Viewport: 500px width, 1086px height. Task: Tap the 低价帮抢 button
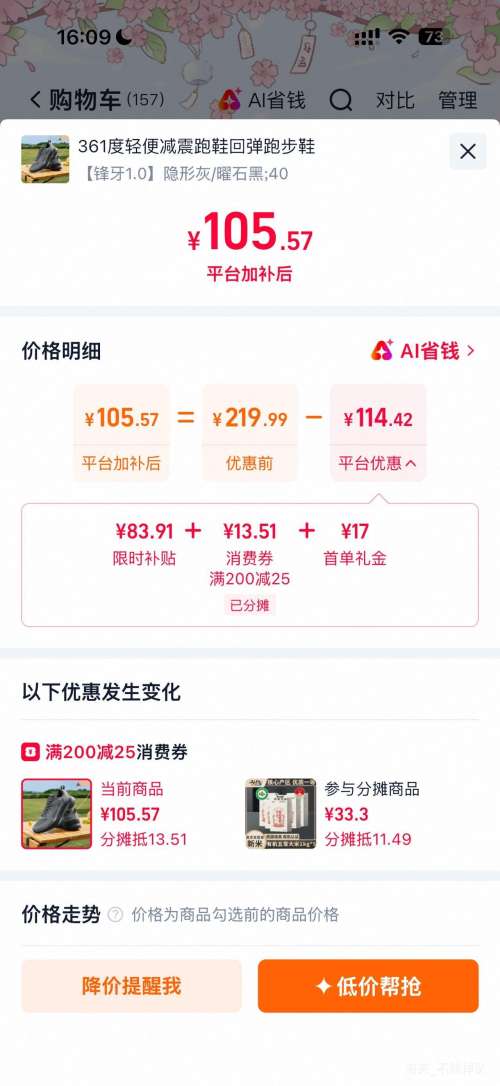click(368, 986)
